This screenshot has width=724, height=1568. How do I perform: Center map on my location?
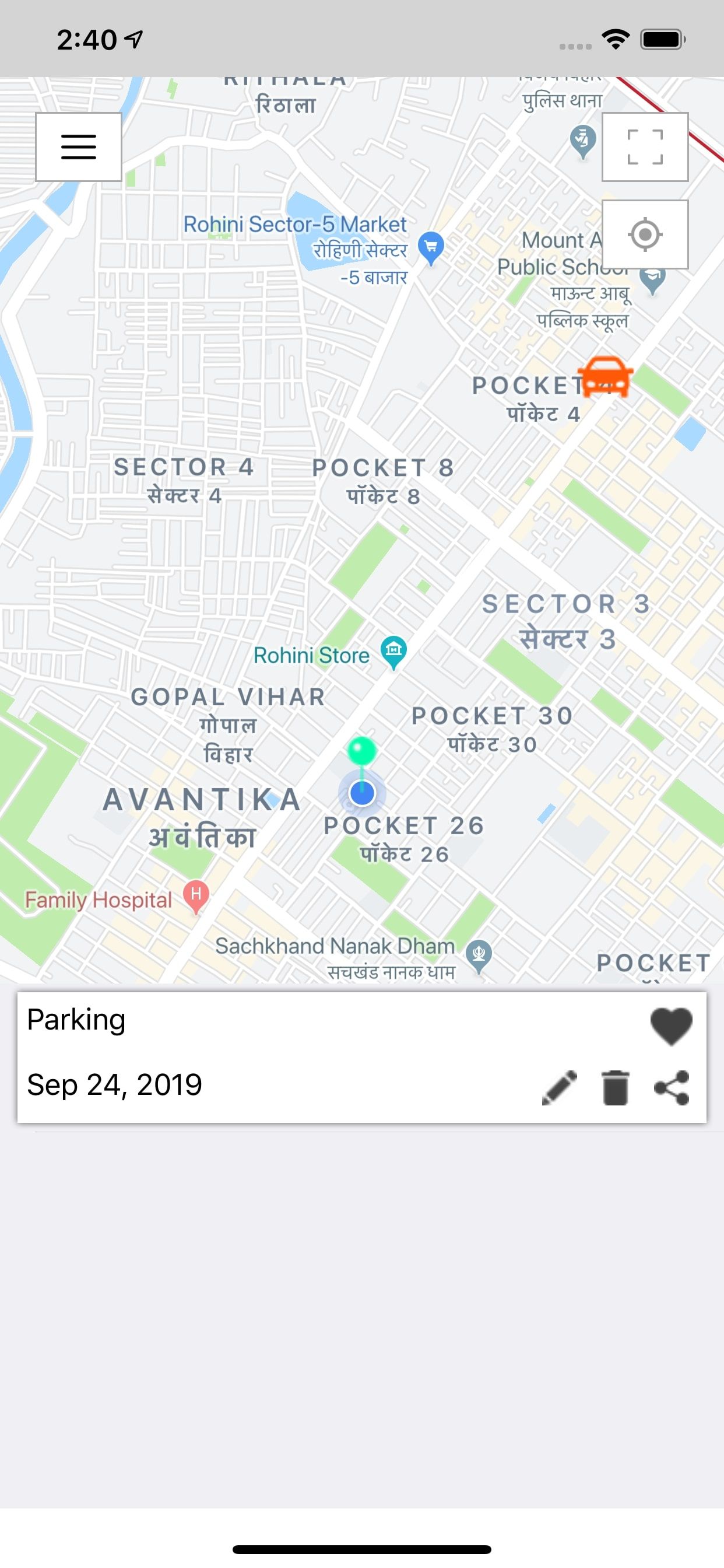(645, 235)
